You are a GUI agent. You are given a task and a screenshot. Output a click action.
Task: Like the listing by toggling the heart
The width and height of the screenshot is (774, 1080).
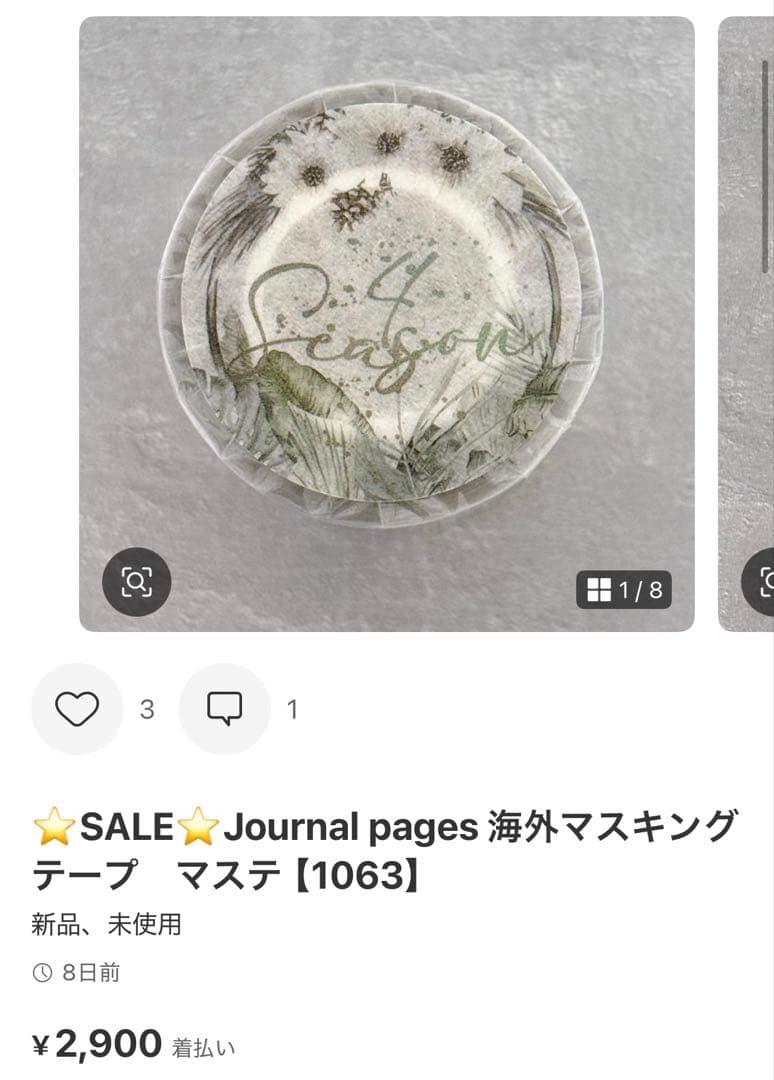click(78, 710)
